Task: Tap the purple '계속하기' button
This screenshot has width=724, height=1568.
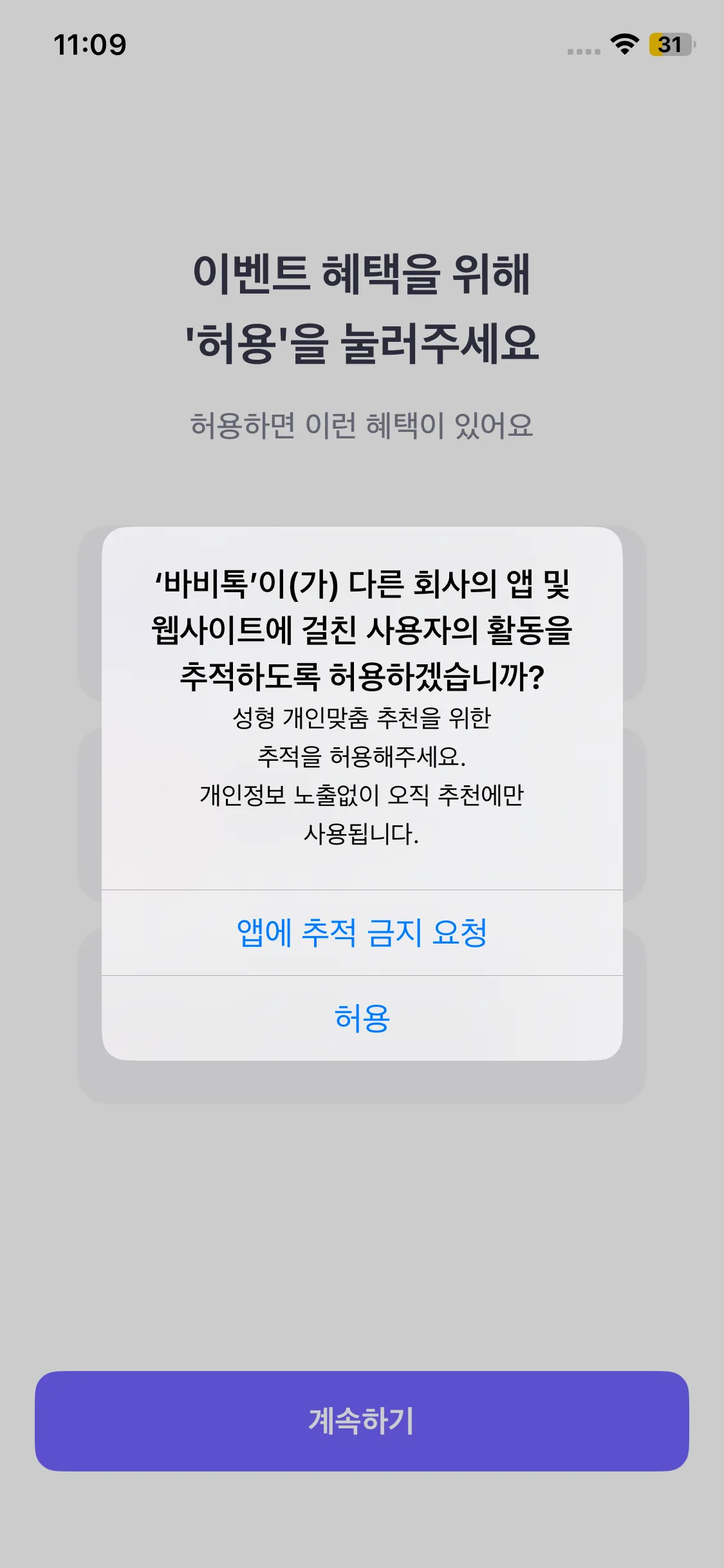Action: (x=362, y=1421)
